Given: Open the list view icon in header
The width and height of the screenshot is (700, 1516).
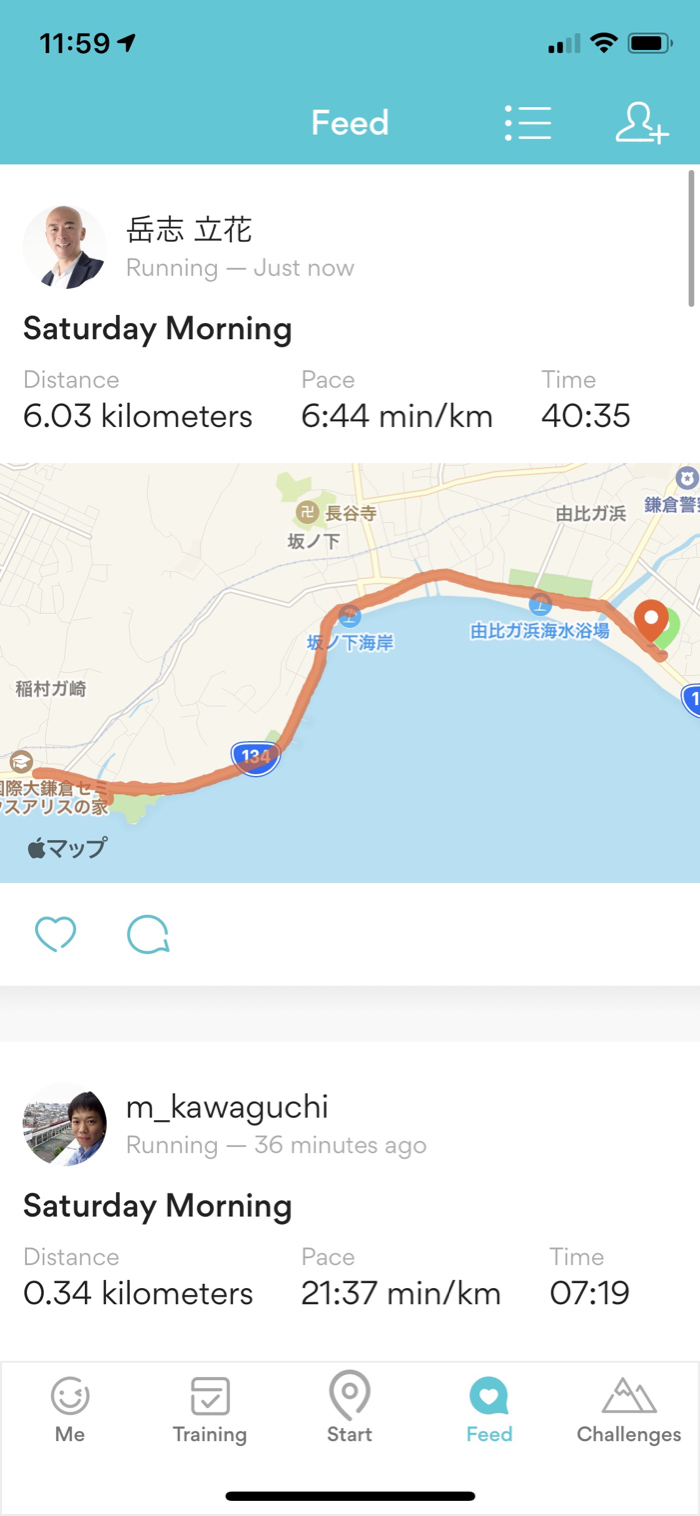Looking at the screenshot, I should (528, 123).
